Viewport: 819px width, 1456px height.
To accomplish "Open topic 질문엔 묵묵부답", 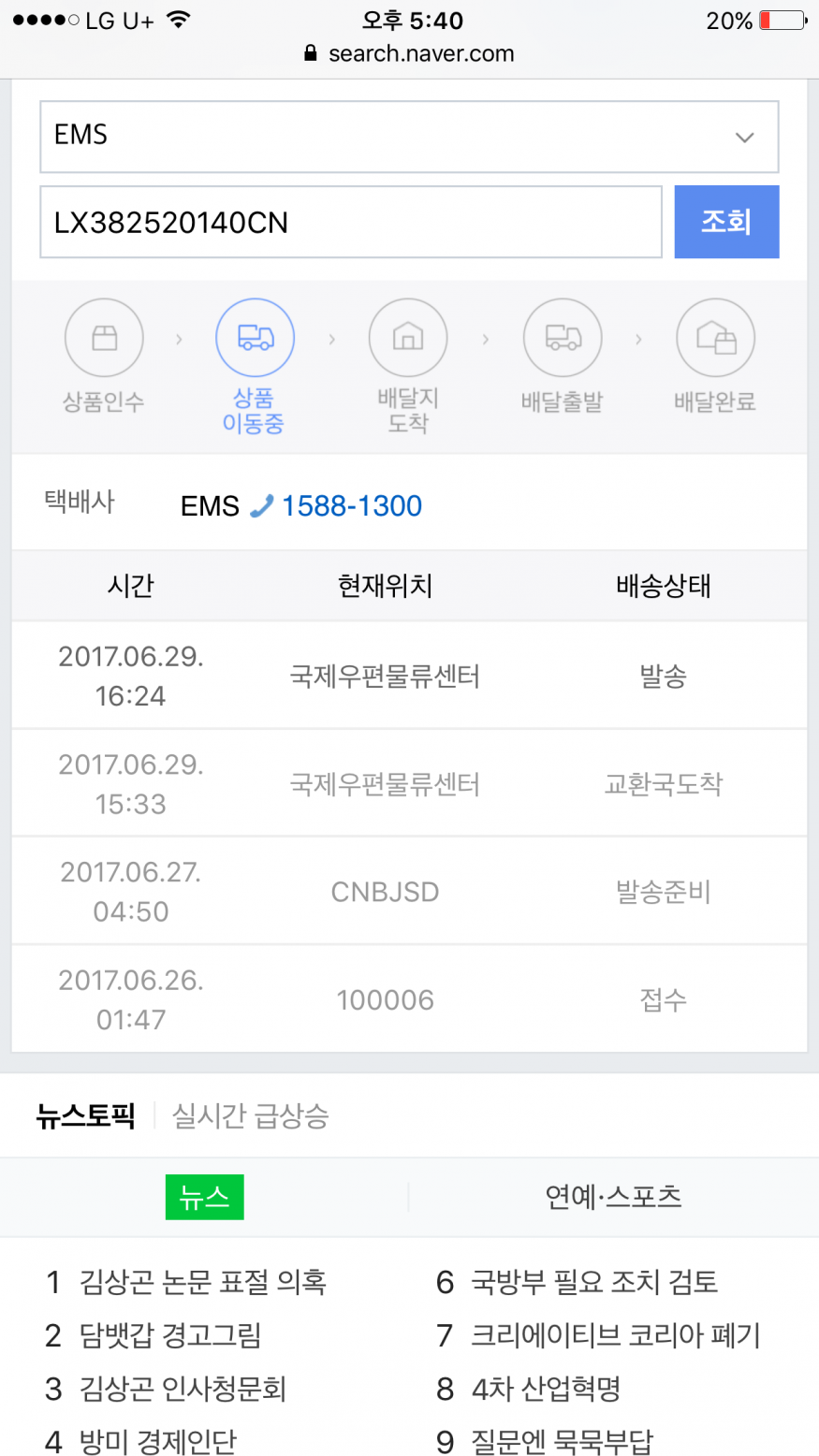I will [x=562, y=1442].
